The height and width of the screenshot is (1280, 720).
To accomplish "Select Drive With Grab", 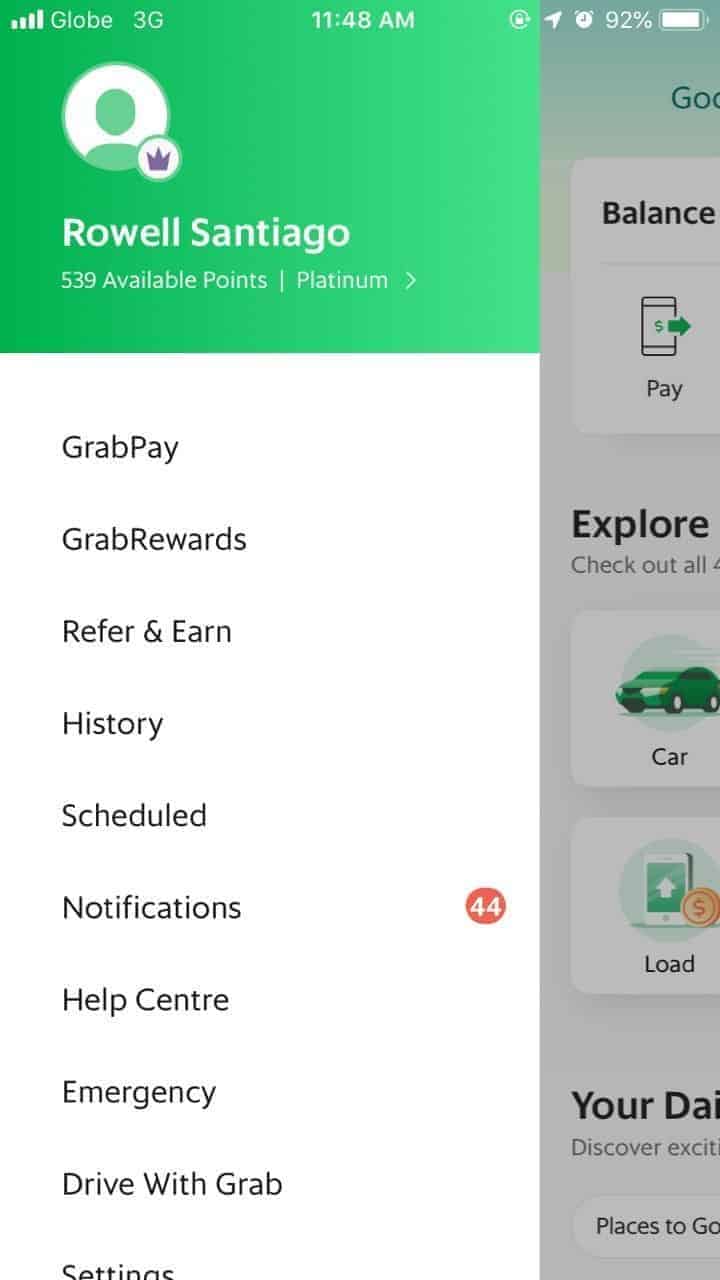I will tap(270, 1183).
